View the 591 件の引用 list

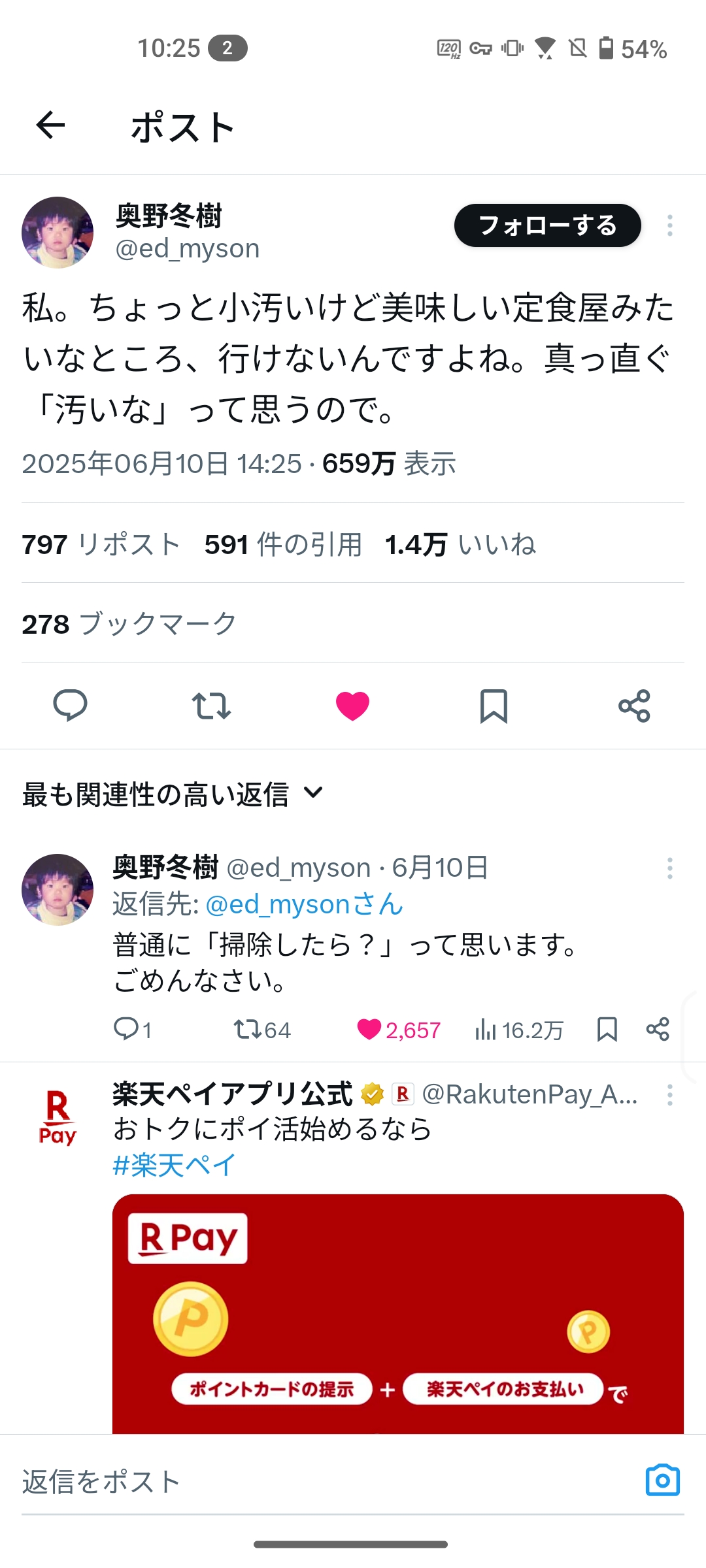[x=283, y=544]
